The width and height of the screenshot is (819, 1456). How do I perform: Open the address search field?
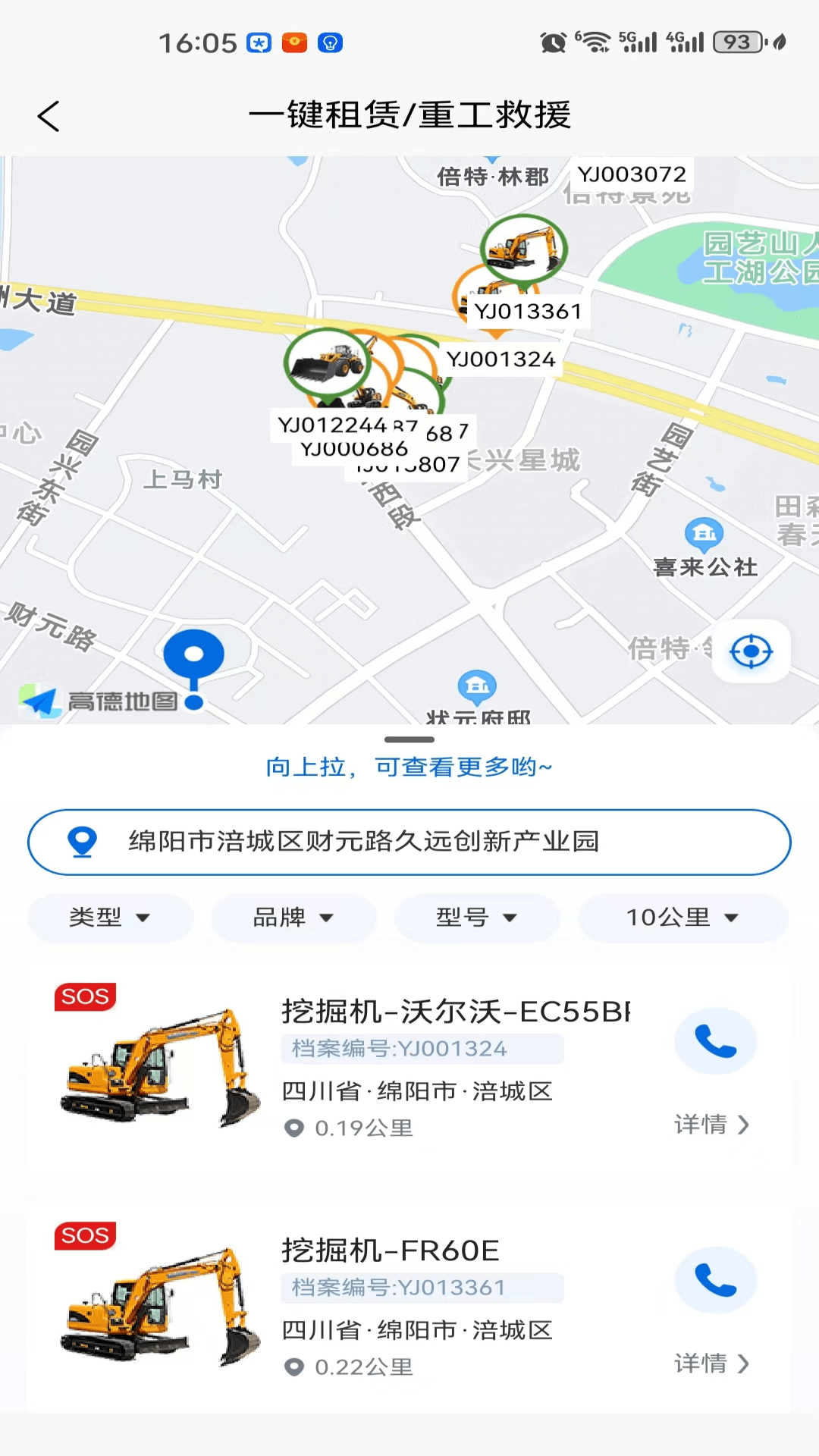(x=409, y=842)
